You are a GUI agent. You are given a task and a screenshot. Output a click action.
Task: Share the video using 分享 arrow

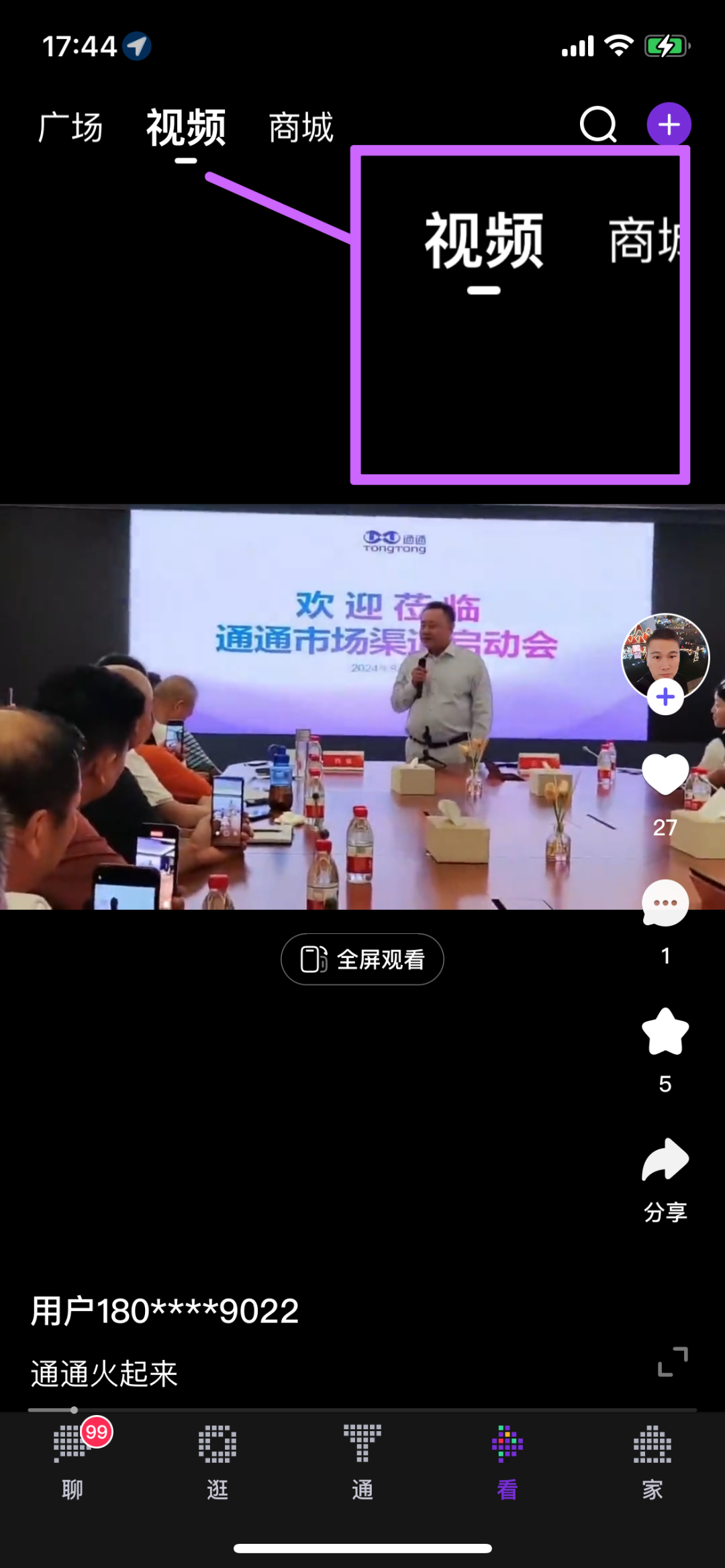tap(665, 1161)
